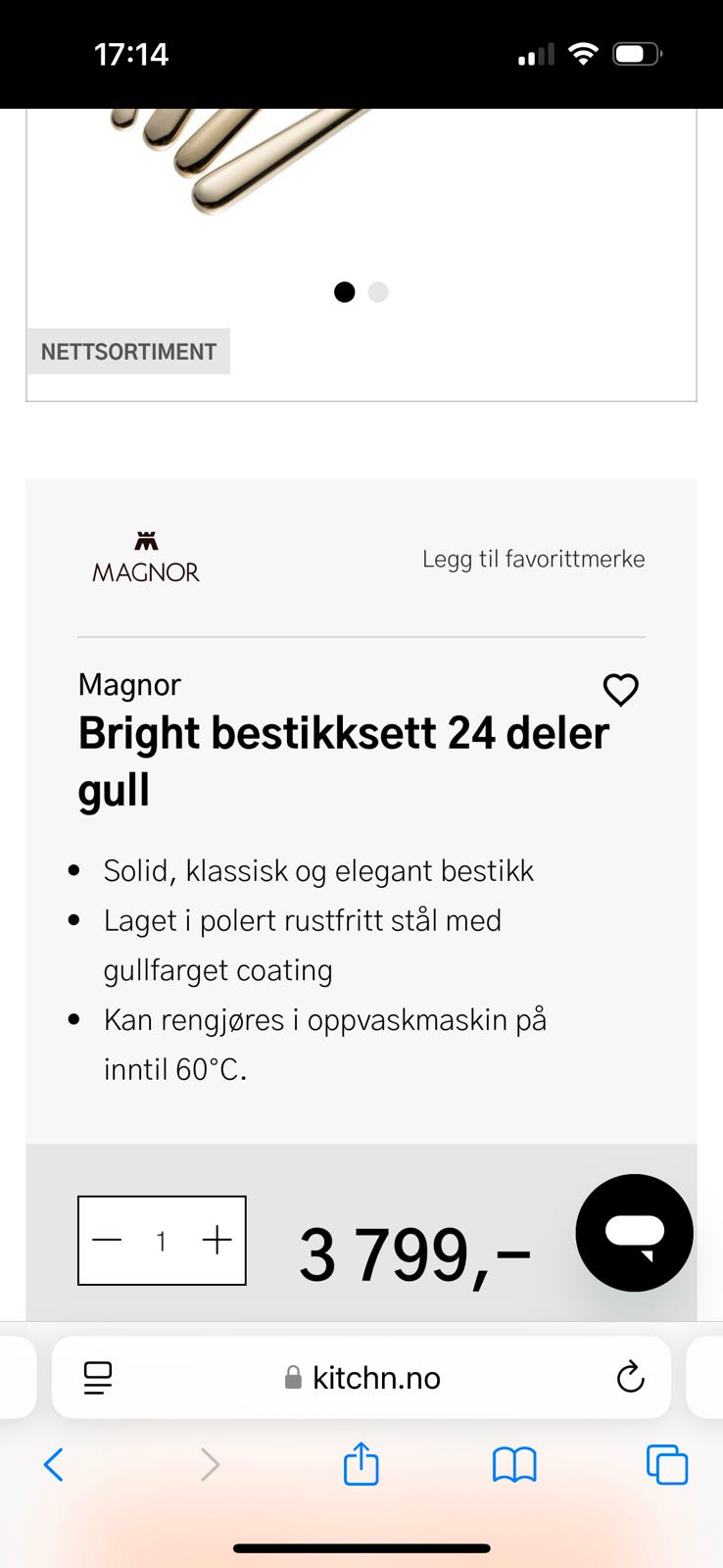Viewport: 723px width, 1568px height.
Task: Open page display options left of the address bar
Action: [96, 1377]
